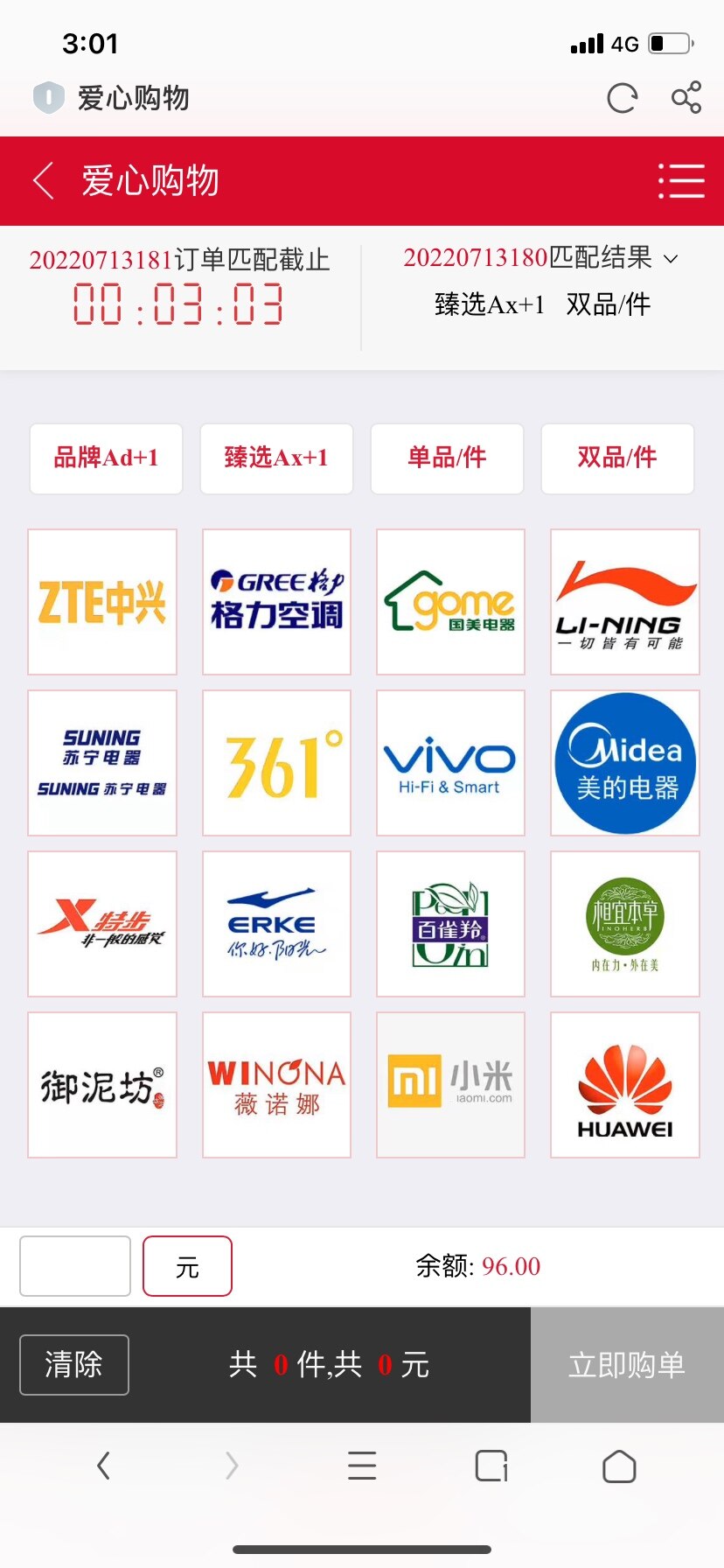Choose the 双品/件 option

click(617, 458)
